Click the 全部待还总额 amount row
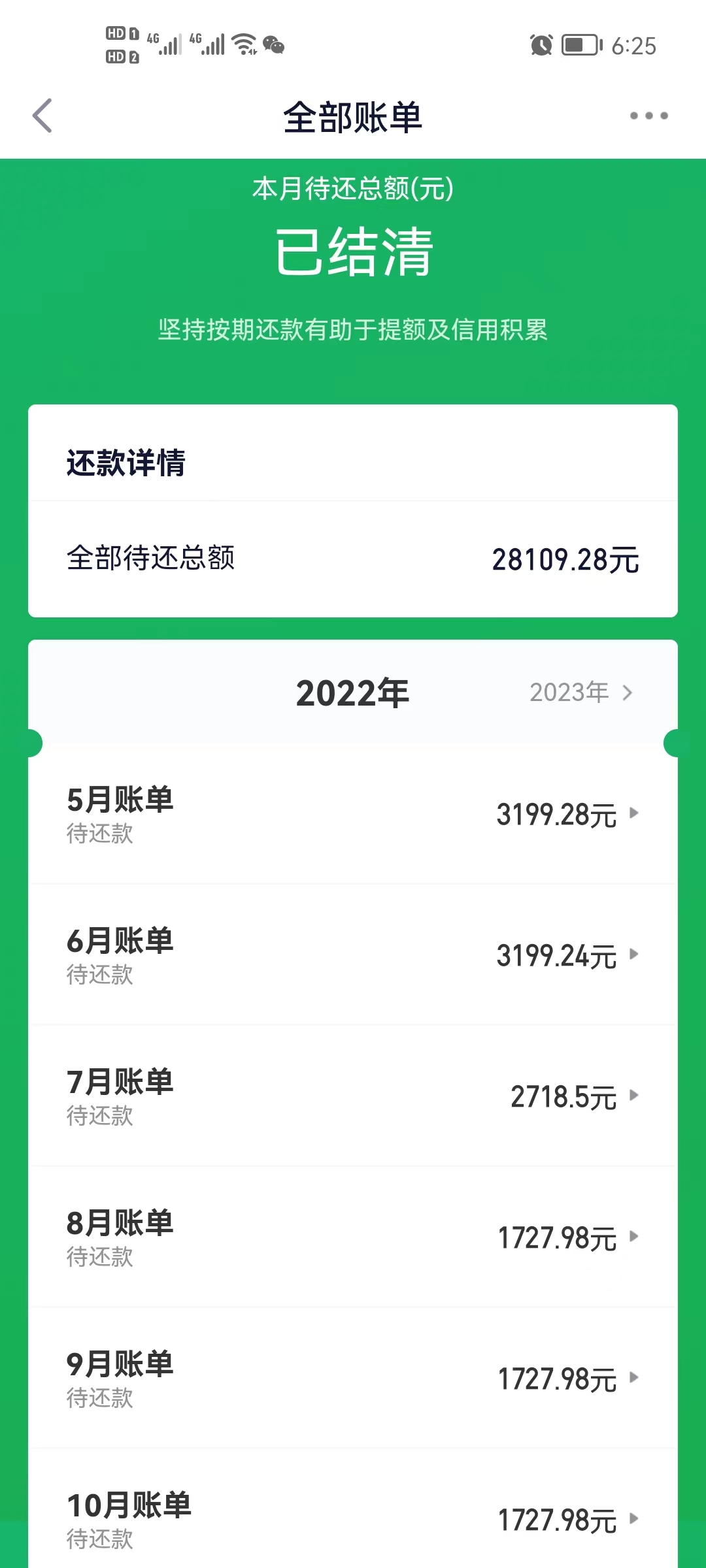This screenshot has width=706, height=1568. [353, 559]
